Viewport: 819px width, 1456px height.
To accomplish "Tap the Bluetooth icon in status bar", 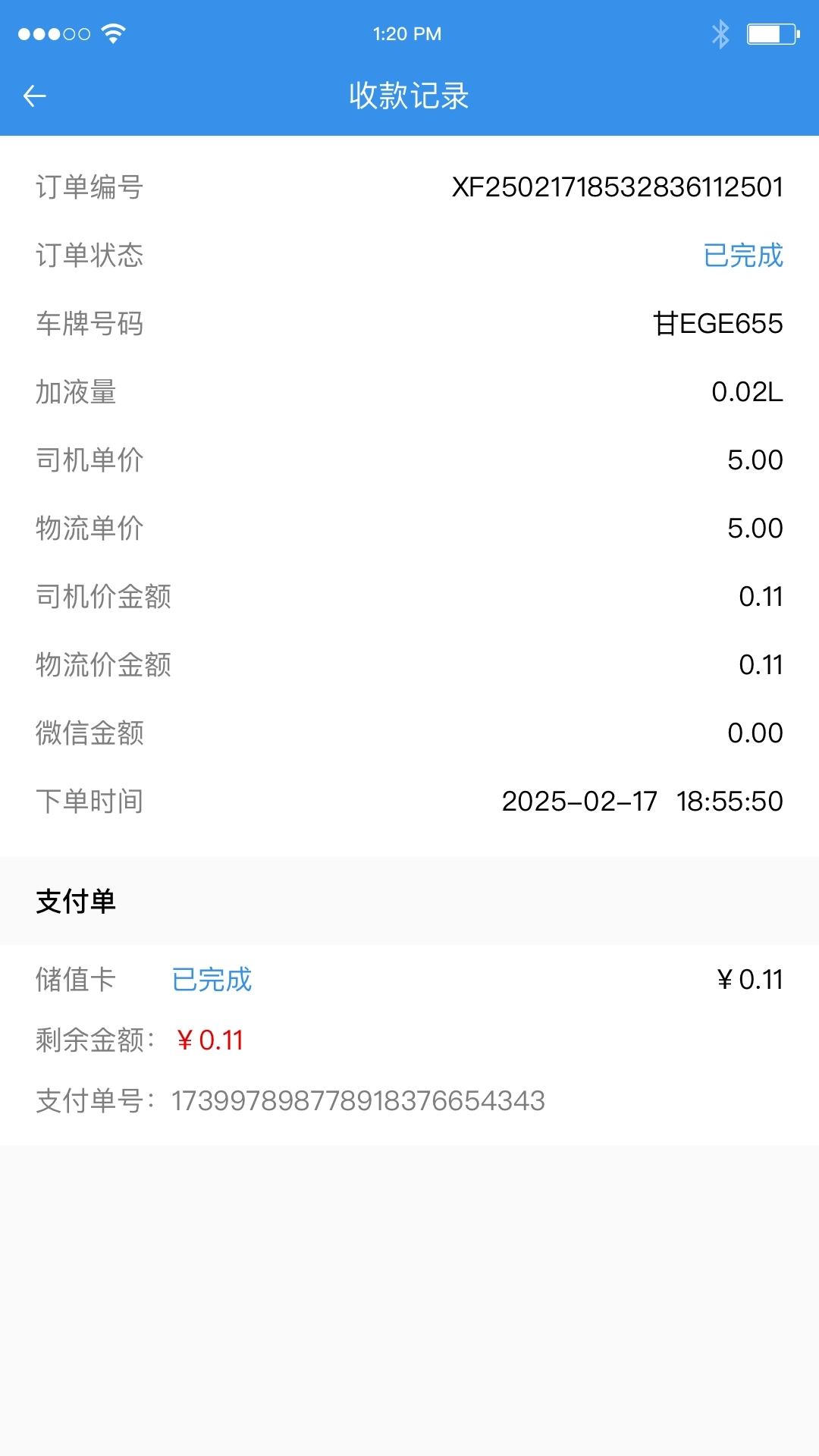I will click(720, 33).
